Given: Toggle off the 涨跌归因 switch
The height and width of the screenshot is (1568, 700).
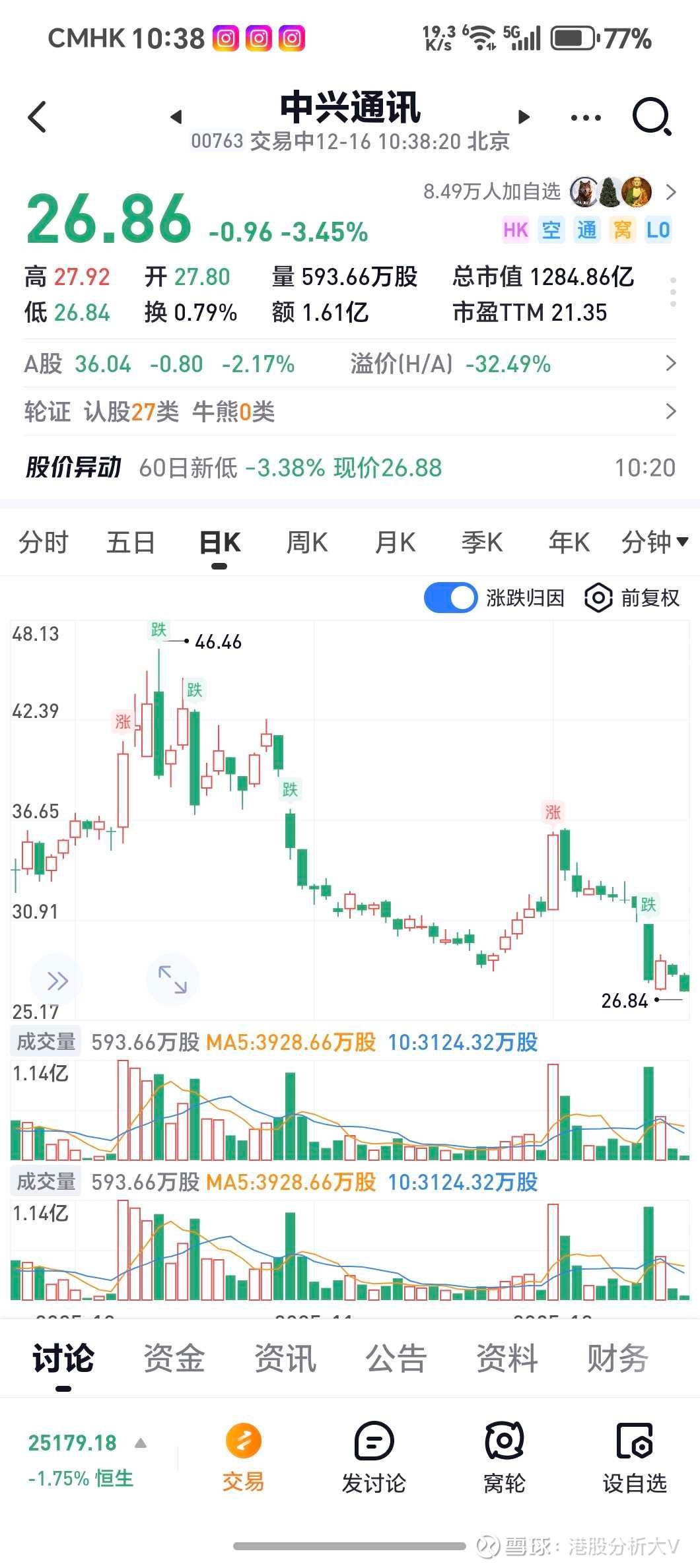Looking at the screenshot, I should coord(450,598).
